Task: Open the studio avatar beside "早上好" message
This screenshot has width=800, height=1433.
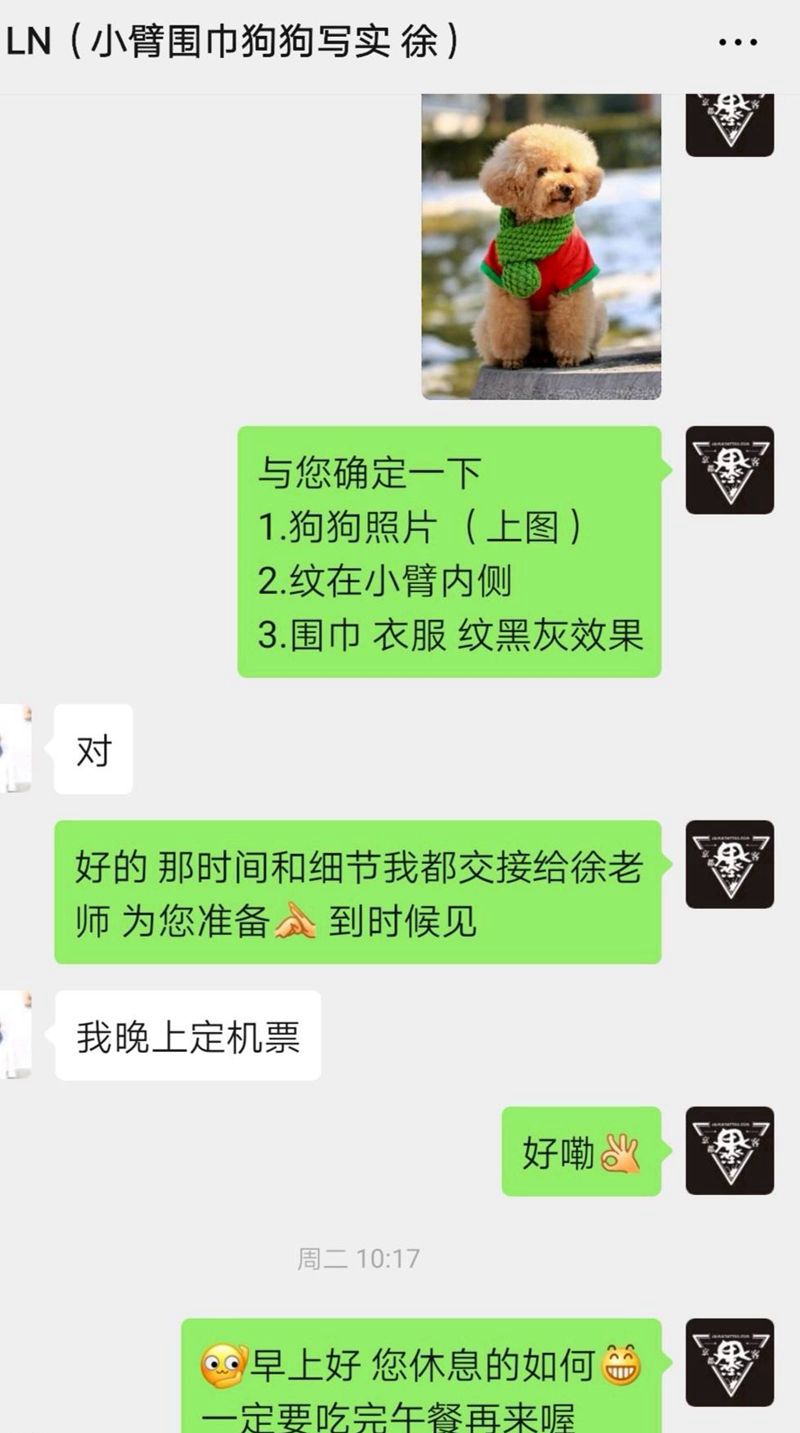Action: pos(729,1362)
